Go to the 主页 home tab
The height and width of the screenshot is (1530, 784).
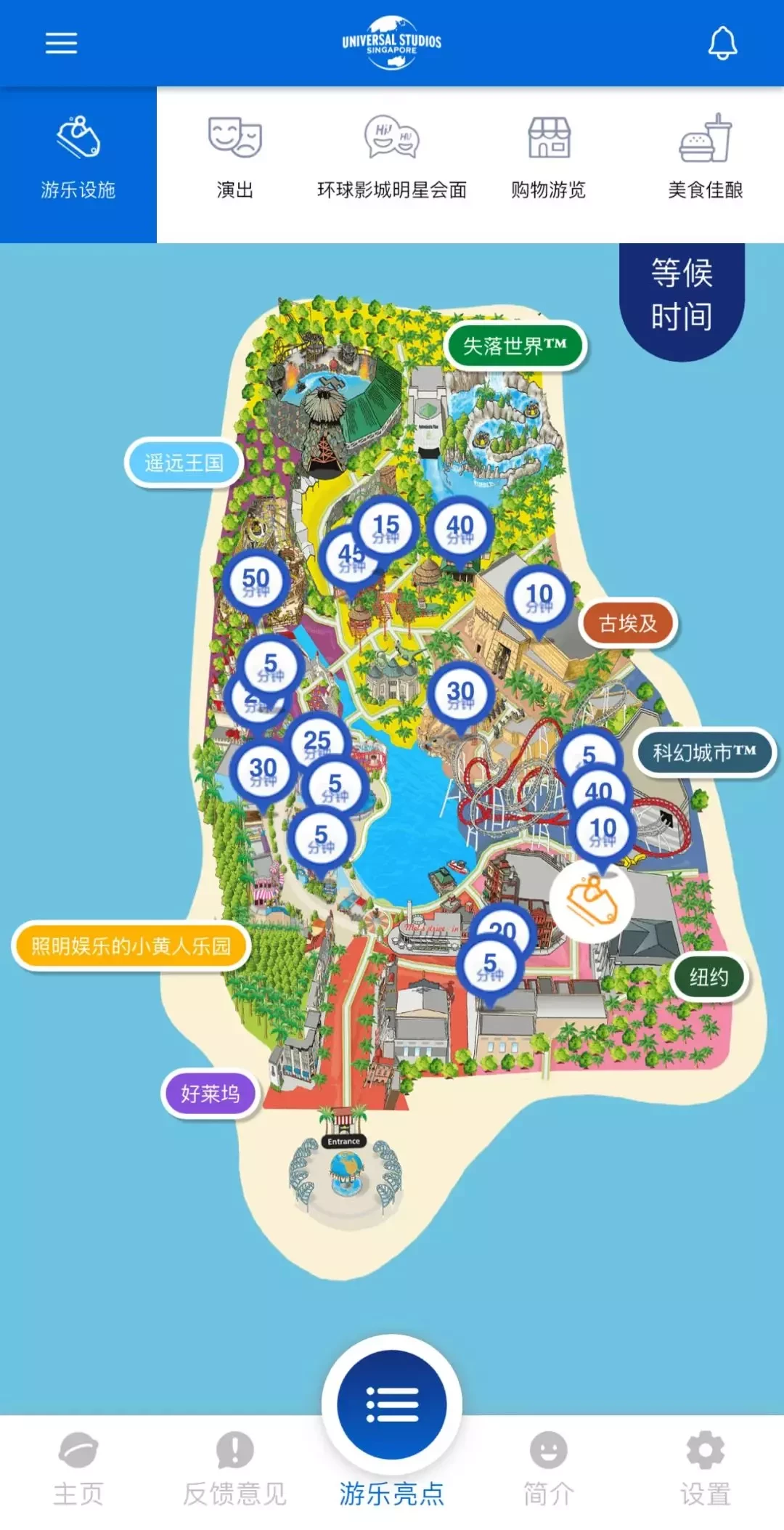[x=78, y=1468]
